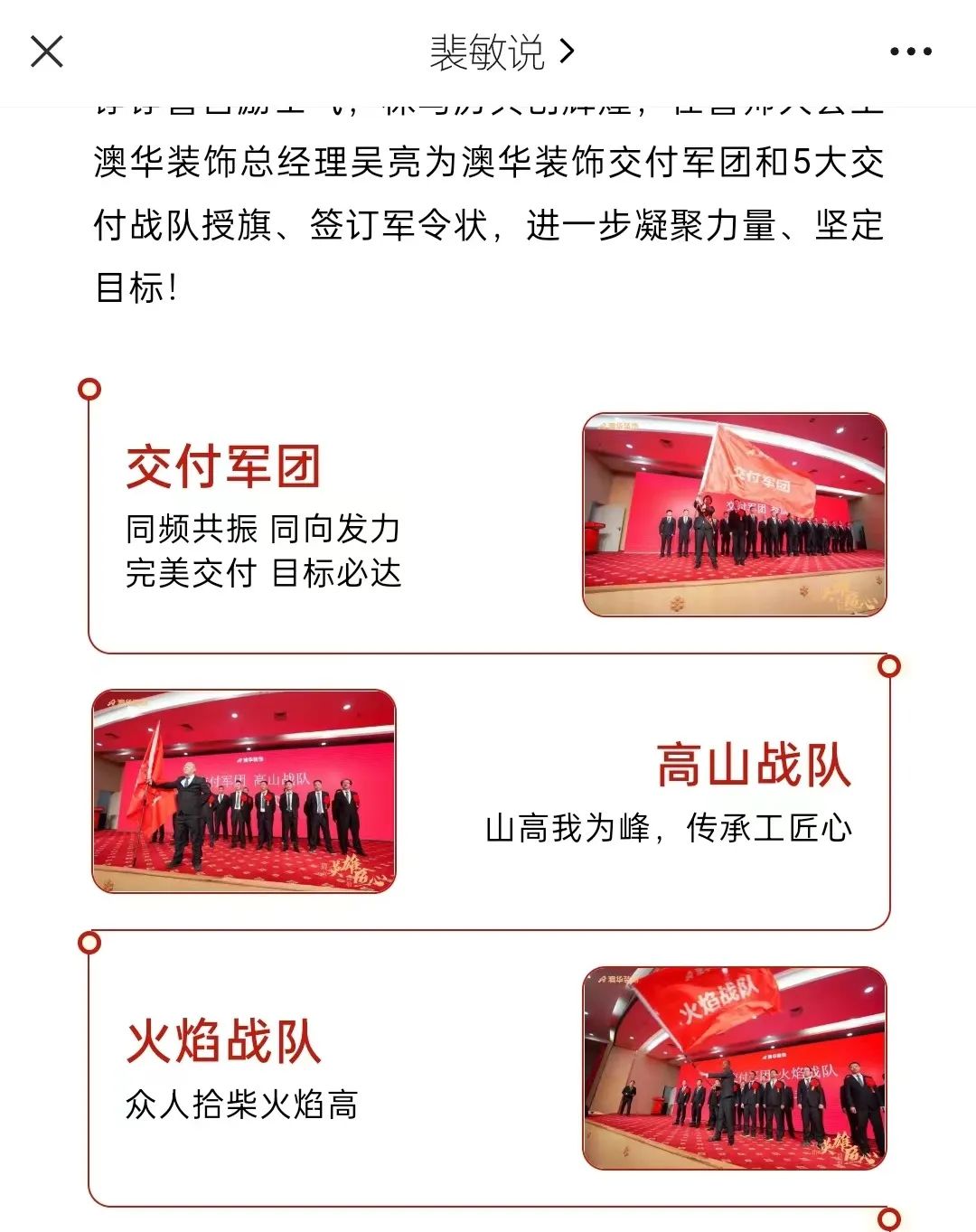Screen dimensions: 976x1232
Task: Open the three-dot overflow menu
Action: pyautogui.click(x=910, y=52)
